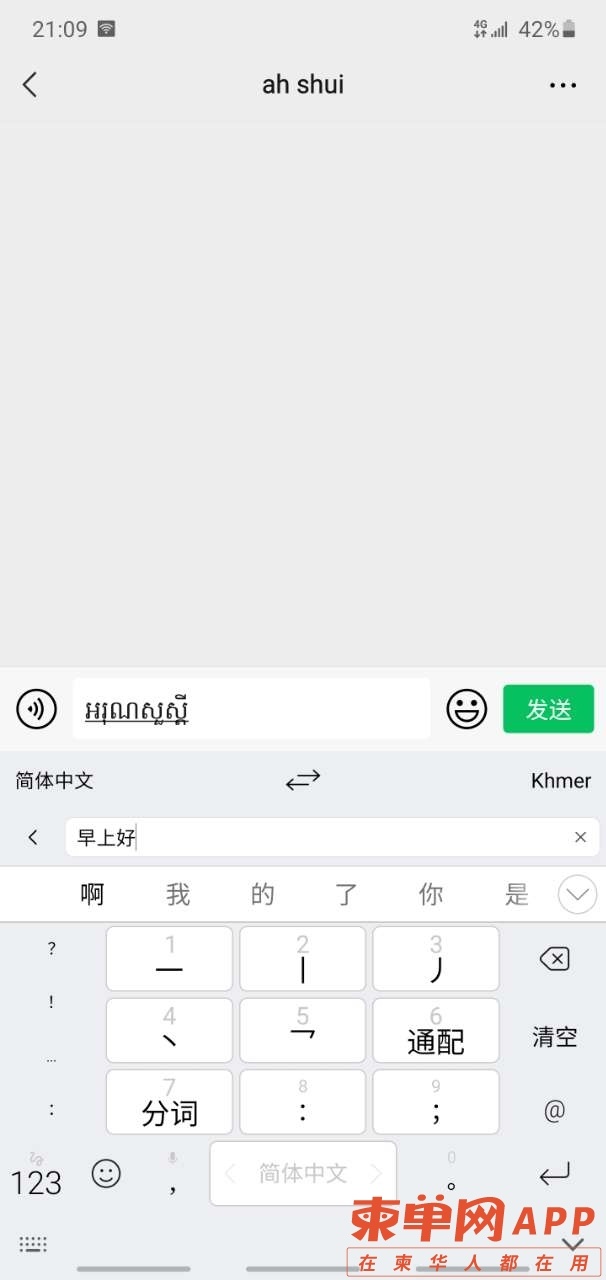The height and width of the screenshot is (1280, 606).
Task: Expand the candidate word list
Action: click(577, 894)
